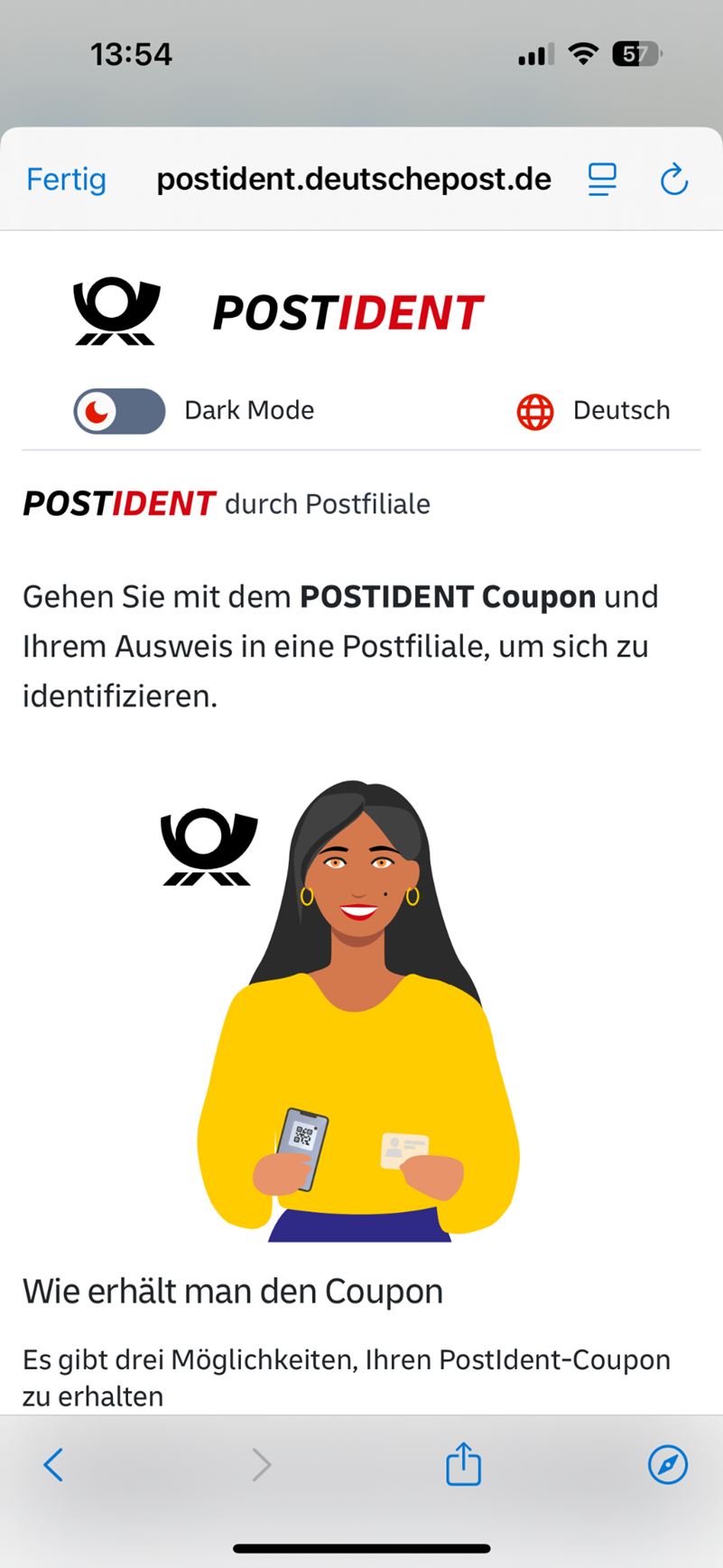Share this page
Screen dimensions: 723x1568
click(463, 1463)
